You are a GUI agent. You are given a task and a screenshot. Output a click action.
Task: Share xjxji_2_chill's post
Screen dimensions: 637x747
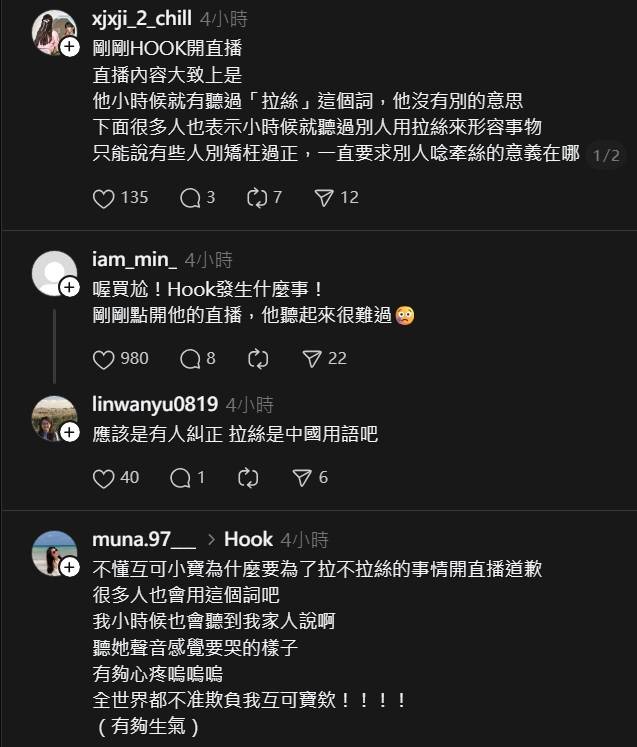click(x=323, y=198)
